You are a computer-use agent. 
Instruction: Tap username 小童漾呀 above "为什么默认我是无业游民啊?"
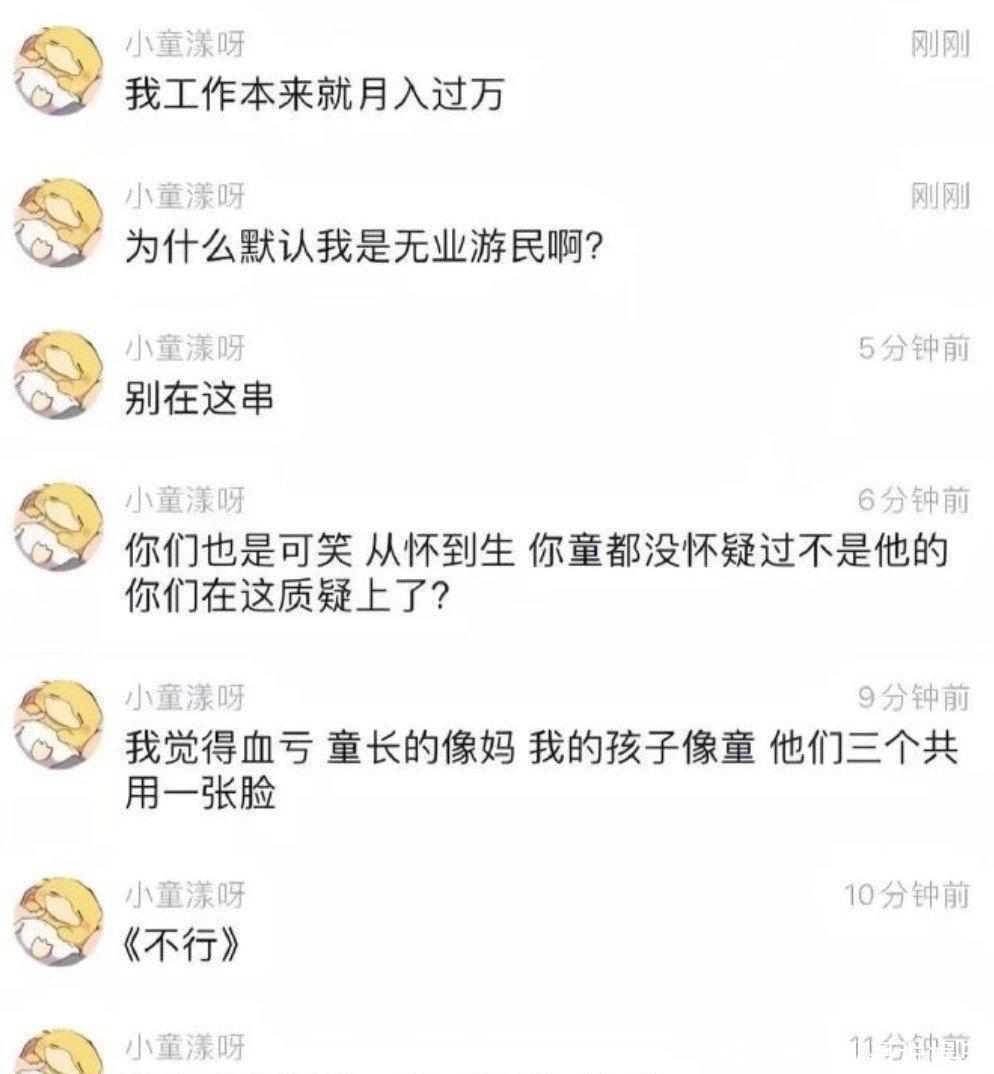(184, 197)
